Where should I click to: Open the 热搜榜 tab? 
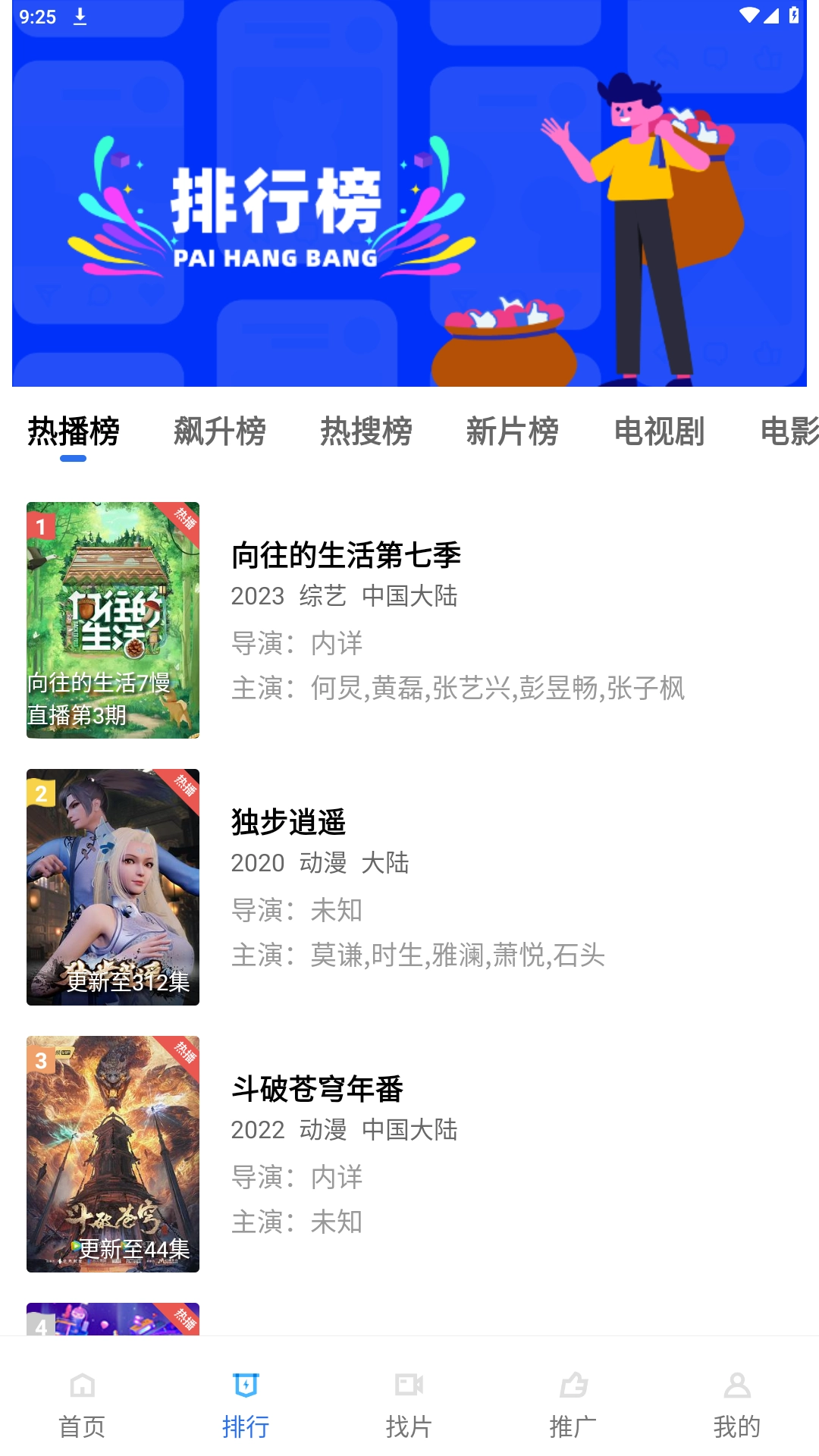(366, 432)
